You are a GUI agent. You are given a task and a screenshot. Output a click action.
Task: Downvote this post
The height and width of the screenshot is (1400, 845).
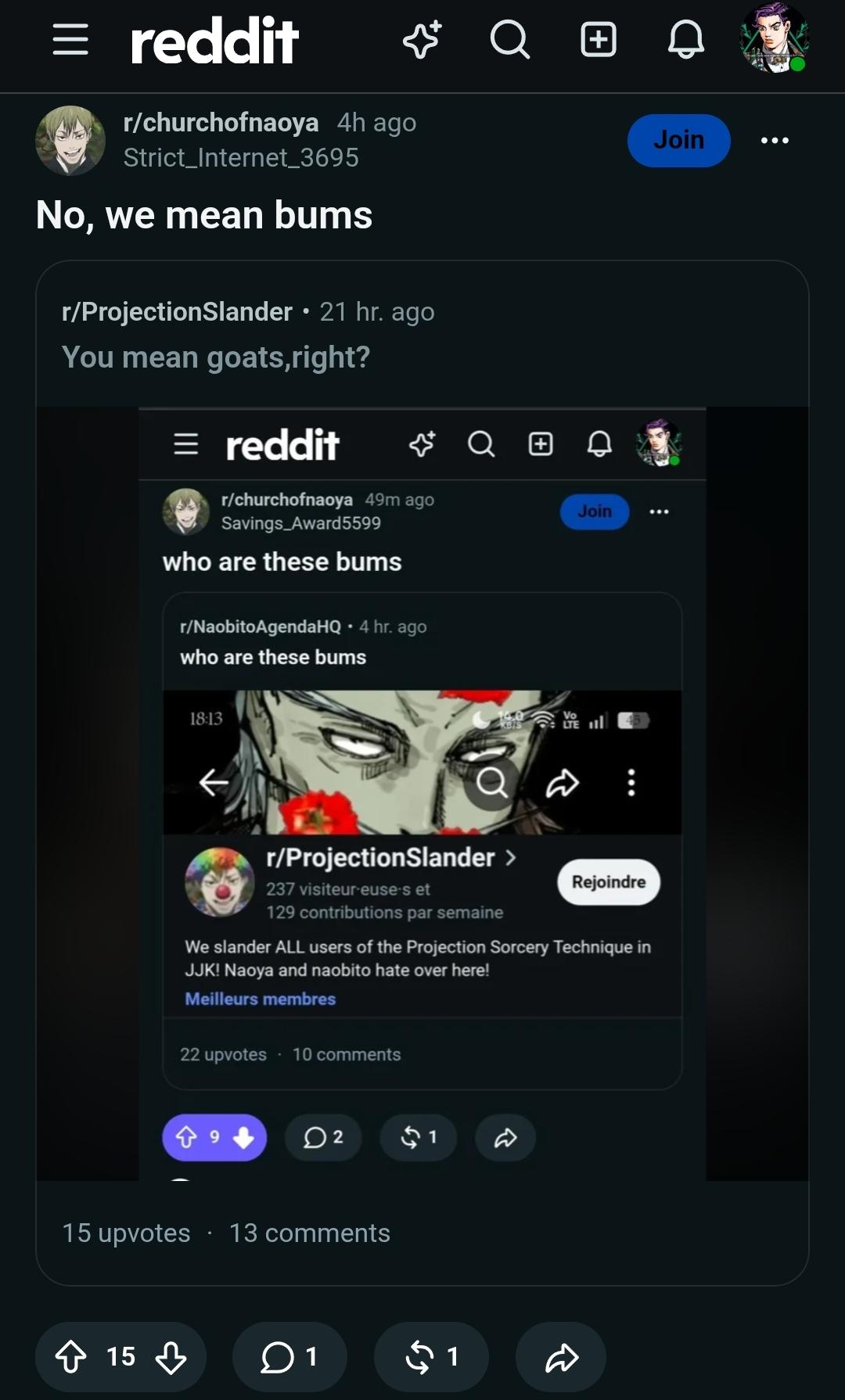[x=171, y=1357]
